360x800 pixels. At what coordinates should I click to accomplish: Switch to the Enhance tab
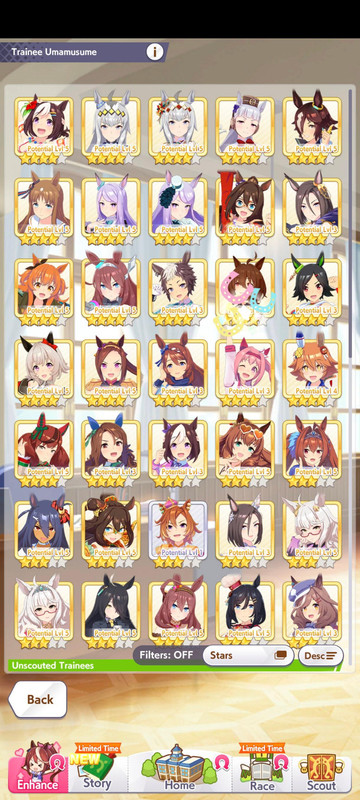point(38,768)
